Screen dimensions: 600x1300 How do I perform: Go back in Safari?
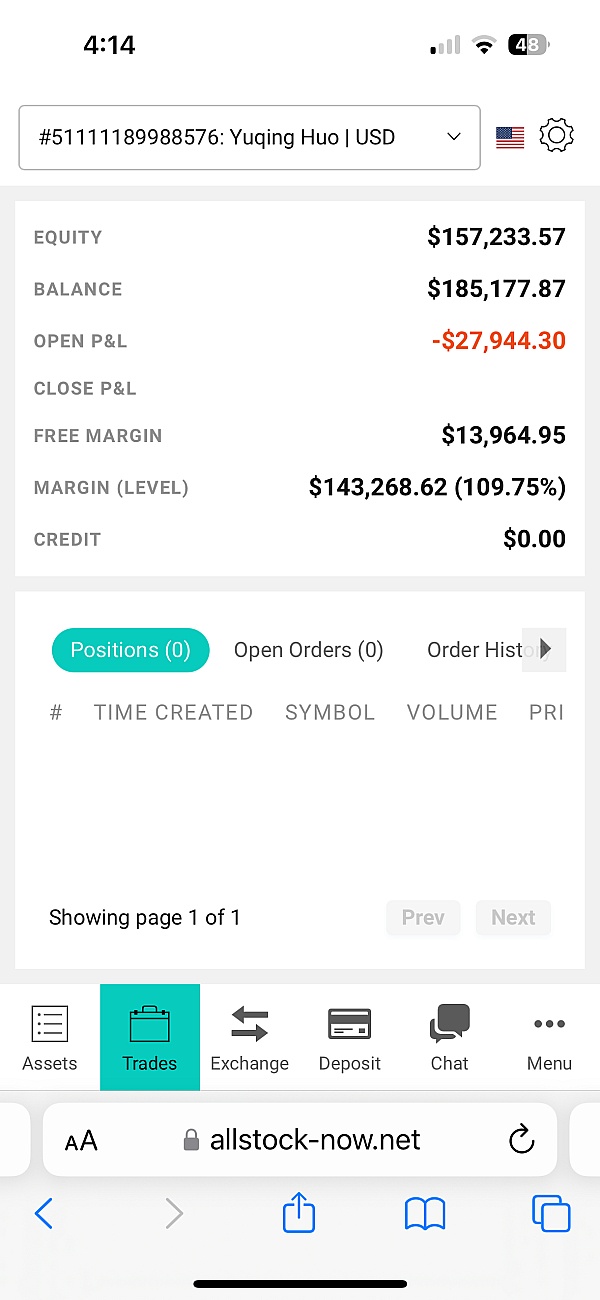point(44,1214)
